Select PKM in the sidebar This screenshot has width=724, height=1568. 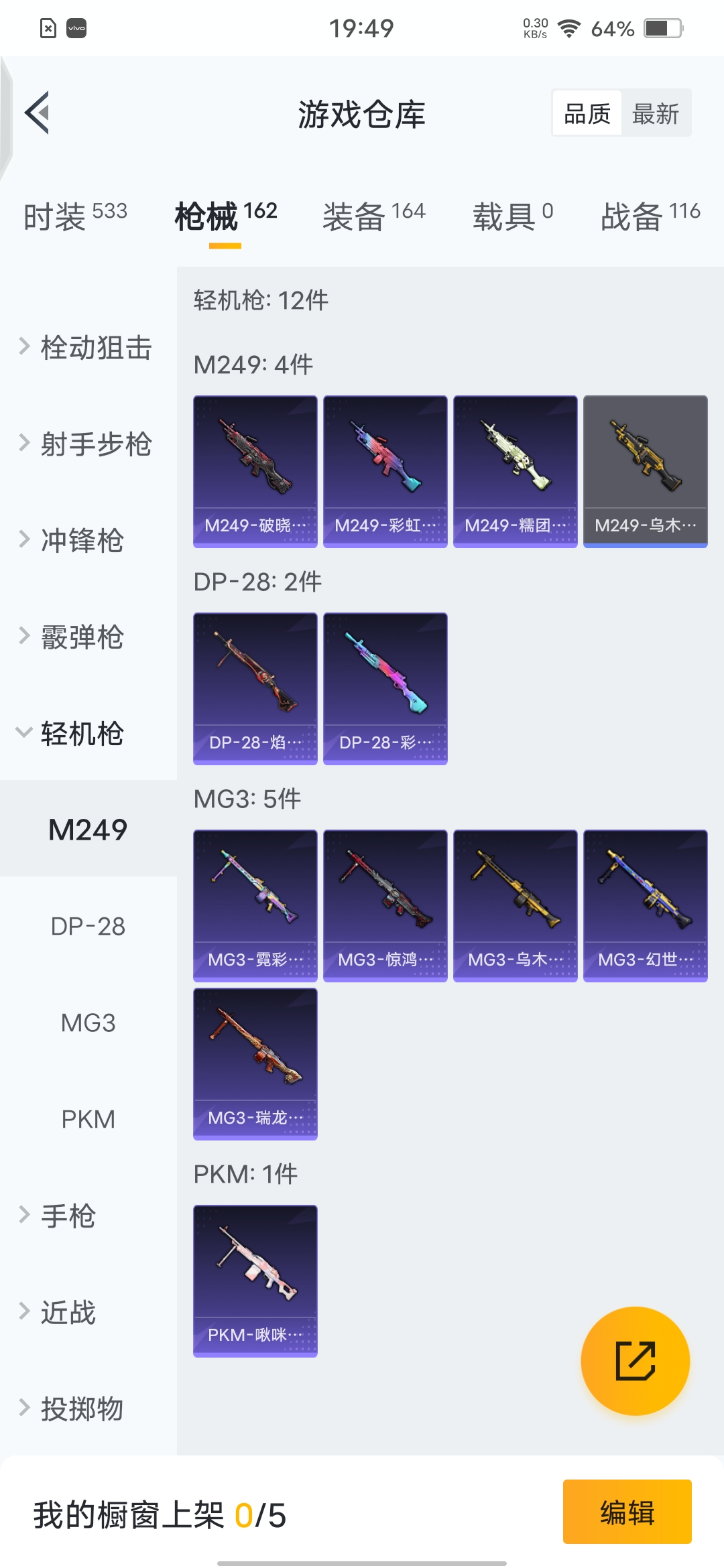pos(88,1119)
